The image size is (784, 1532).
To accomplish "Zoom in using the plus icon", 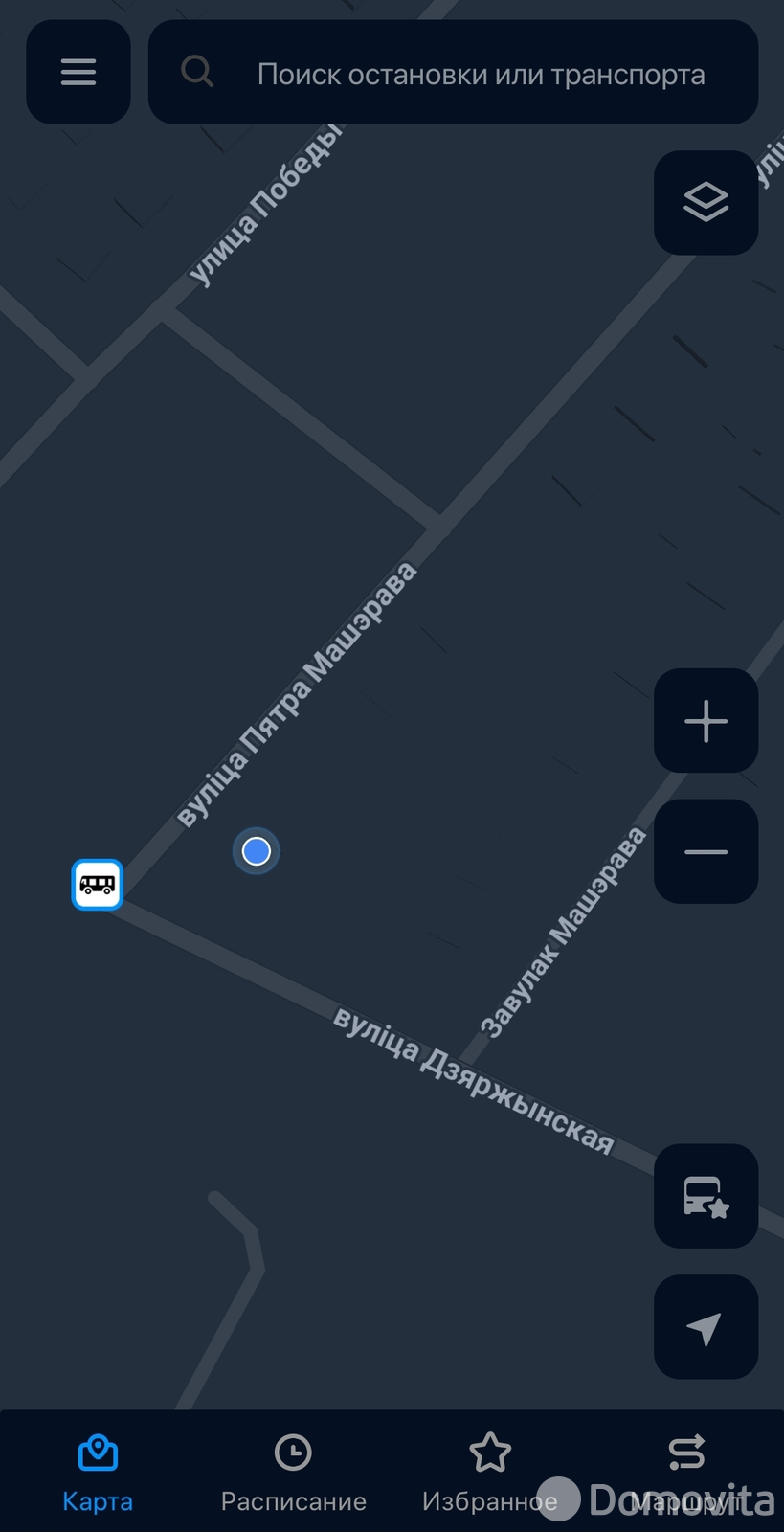I will 706,721.
